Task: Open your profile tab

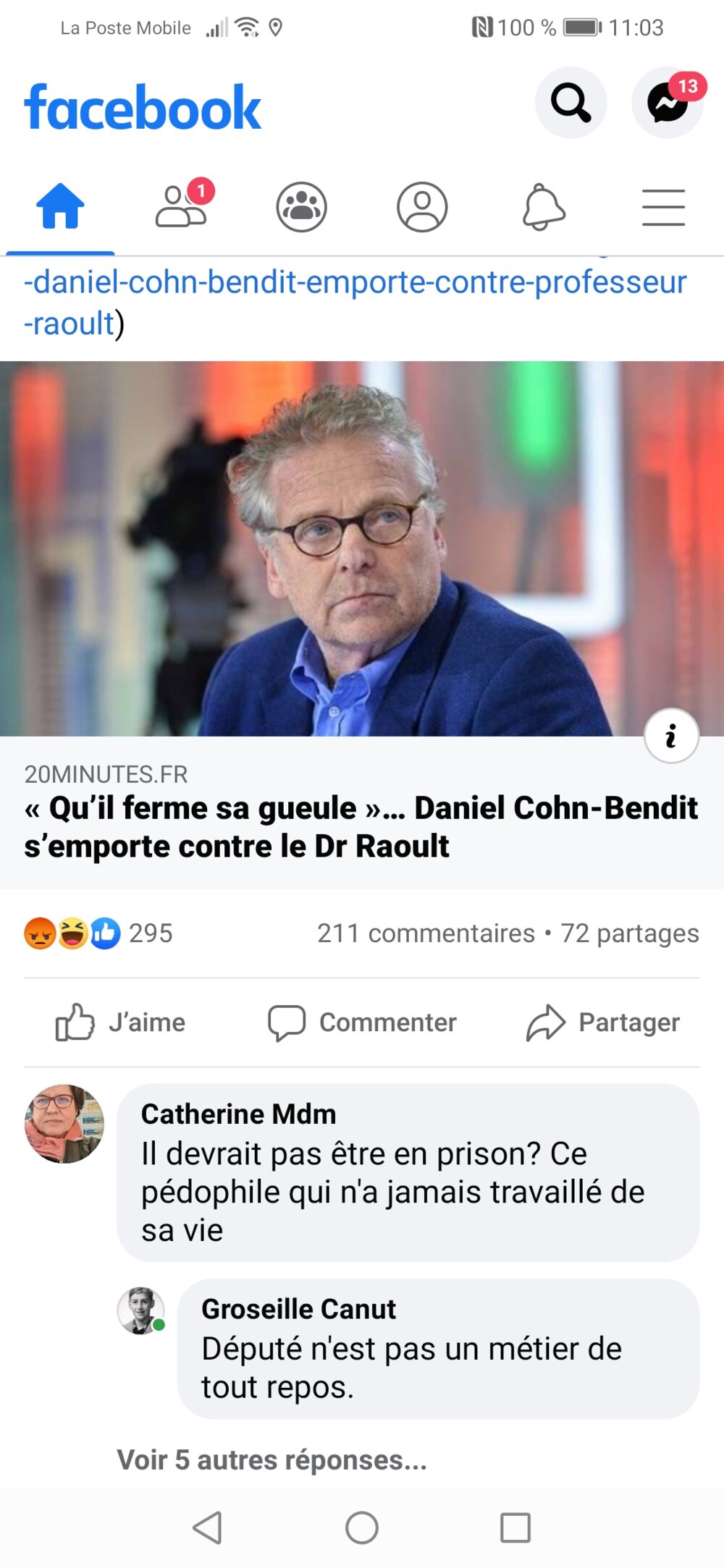Action: 422,207
